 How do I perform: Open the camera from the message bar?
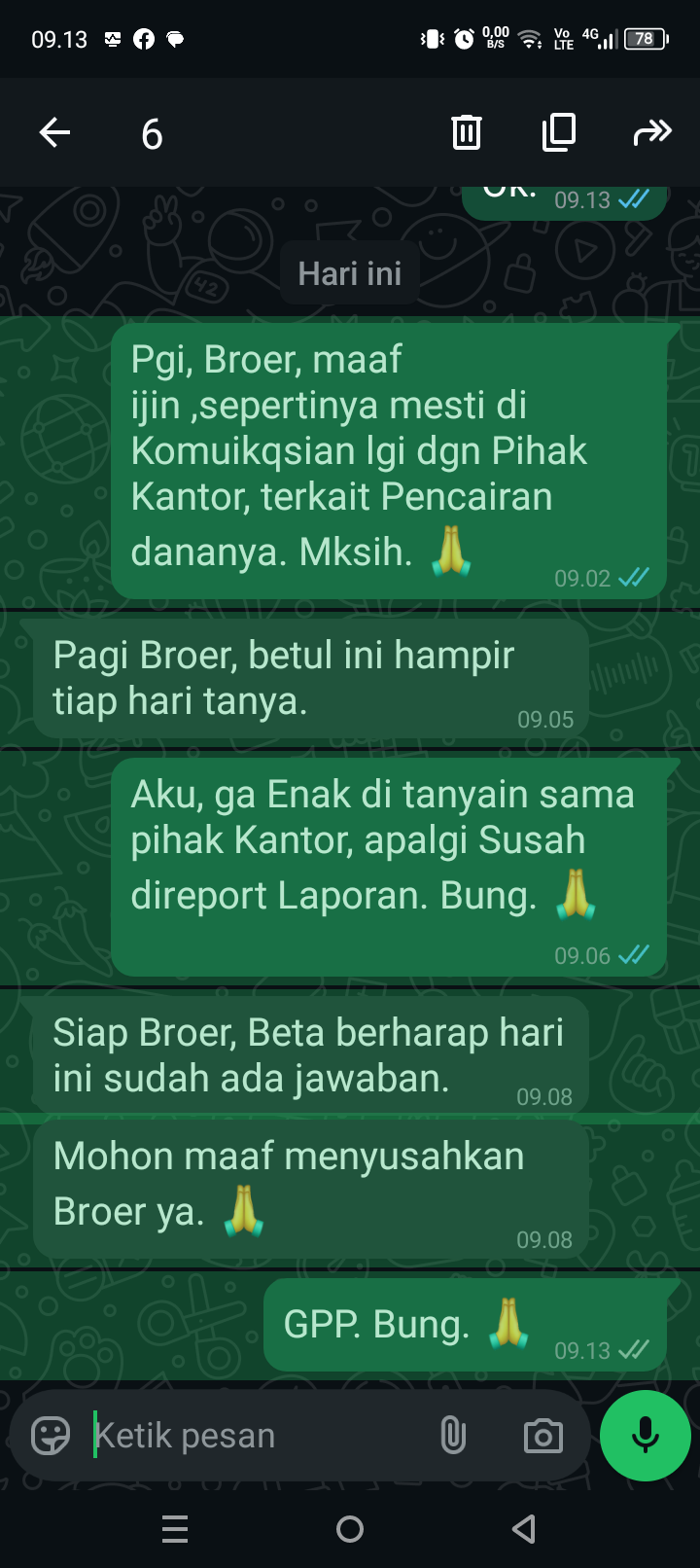click(542, 1436)
